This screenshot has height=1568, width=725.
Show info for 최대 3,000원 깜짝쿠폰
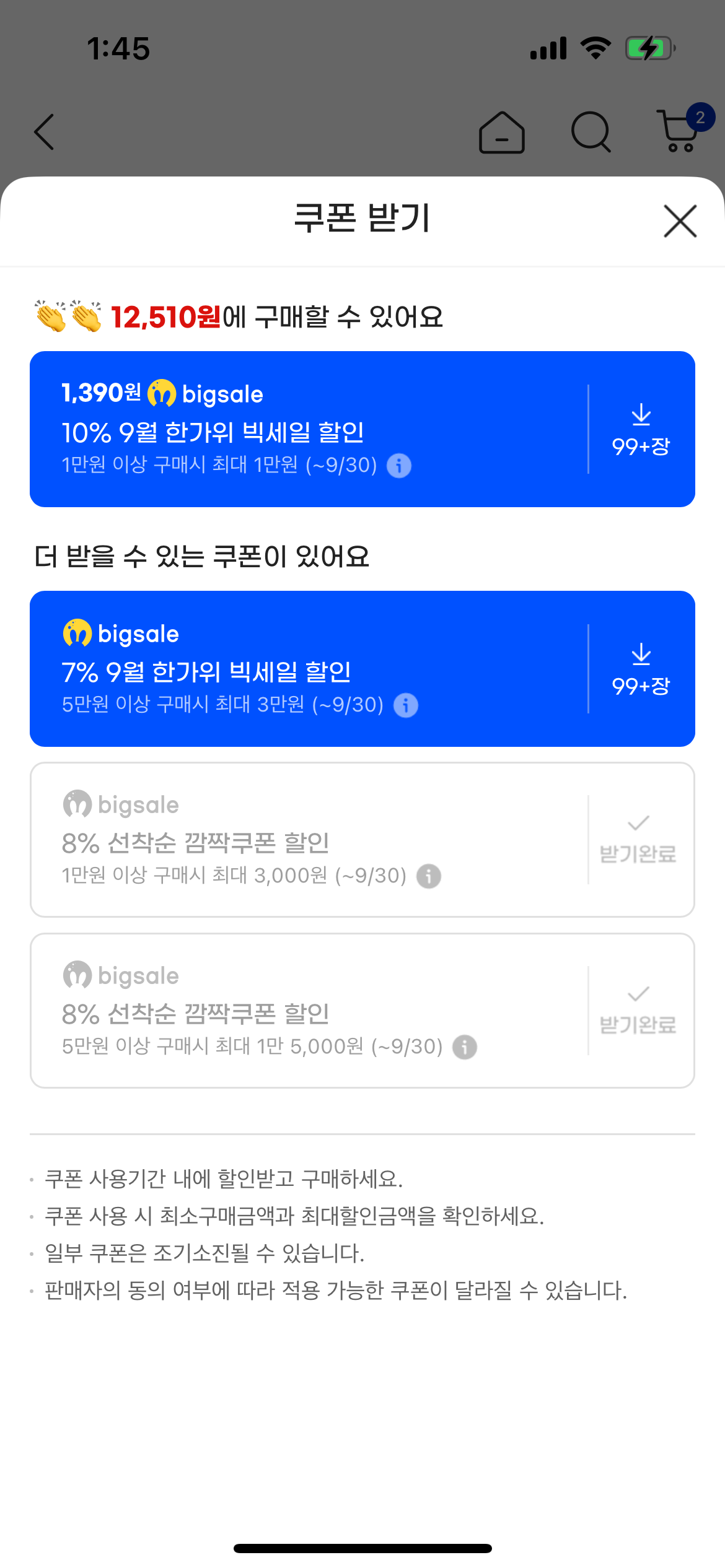point(429,876)
